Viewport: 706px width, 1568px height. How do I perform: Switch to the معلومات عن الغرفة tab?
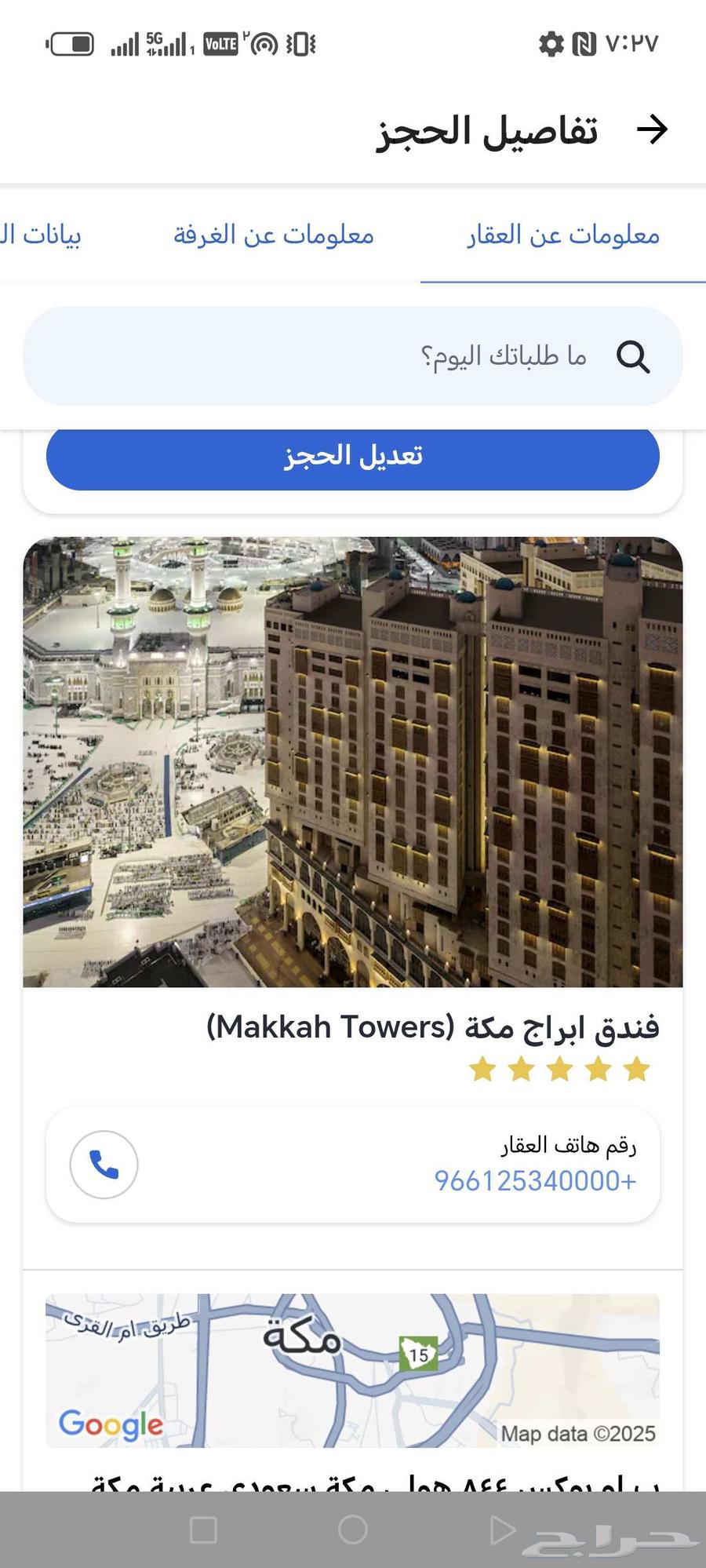(272, 234)
